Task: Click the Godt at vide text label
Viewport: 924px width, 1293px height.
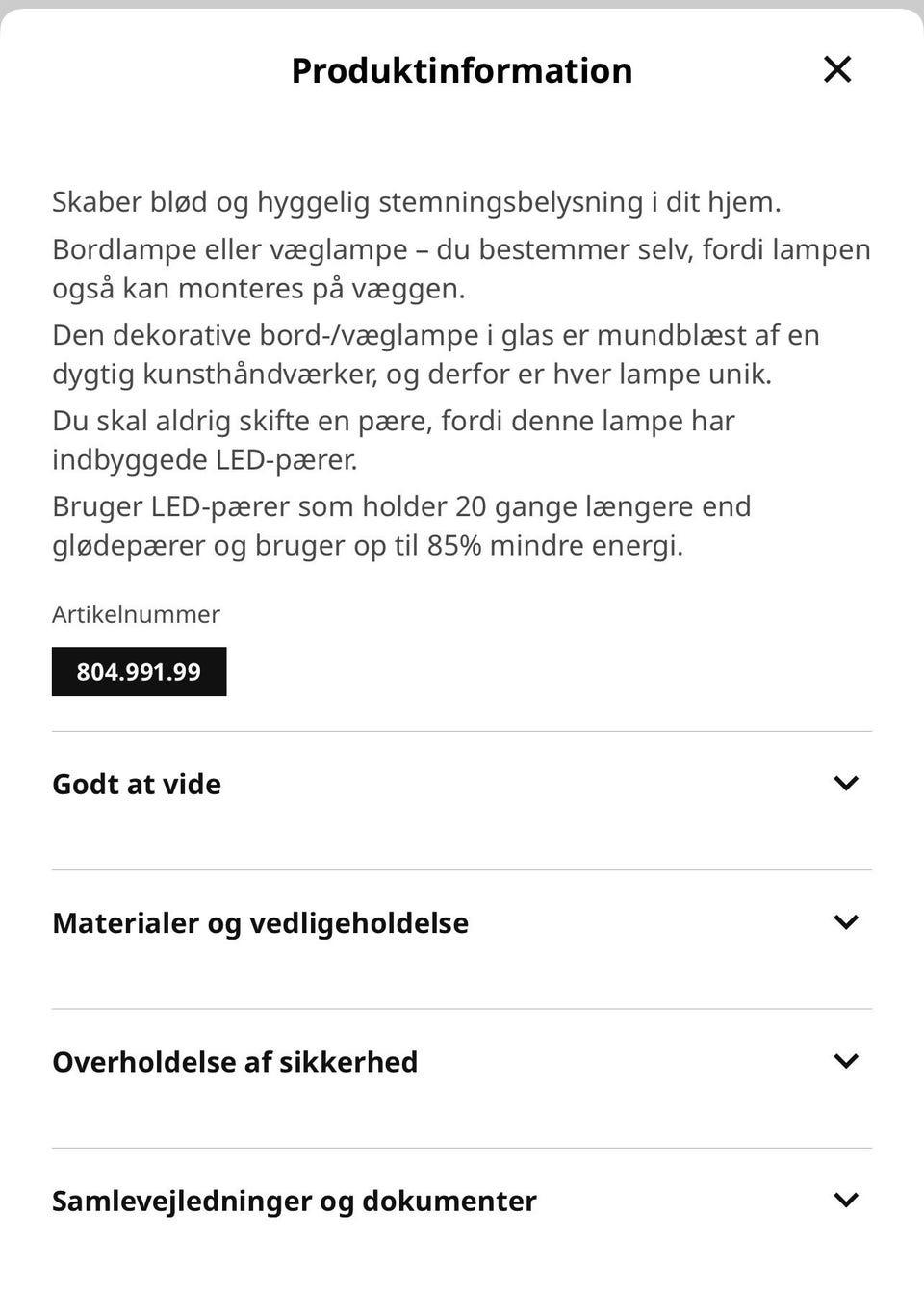Action: (136, 784)
